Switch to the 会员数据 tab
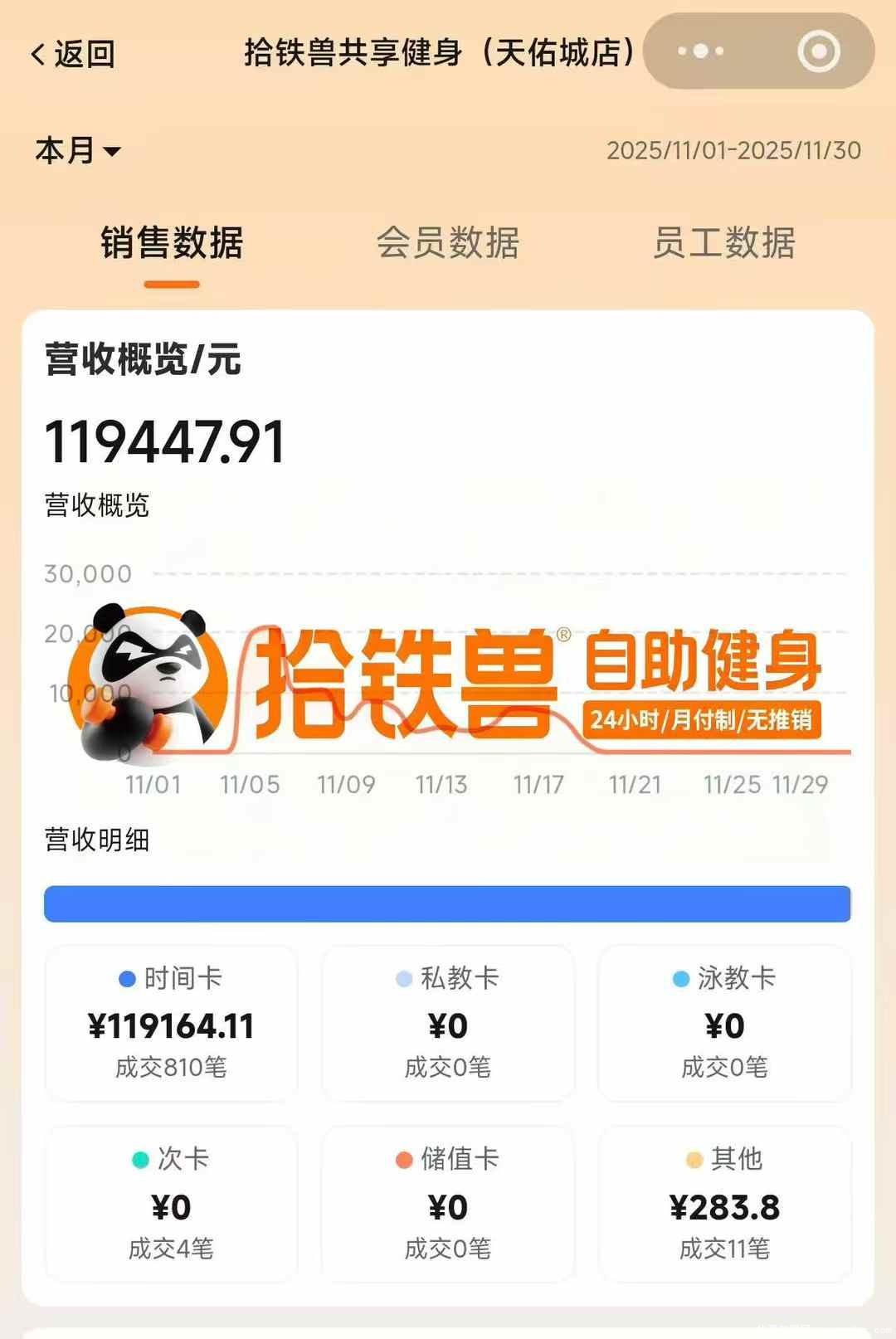896x1339 pixels. pos(448,244)
